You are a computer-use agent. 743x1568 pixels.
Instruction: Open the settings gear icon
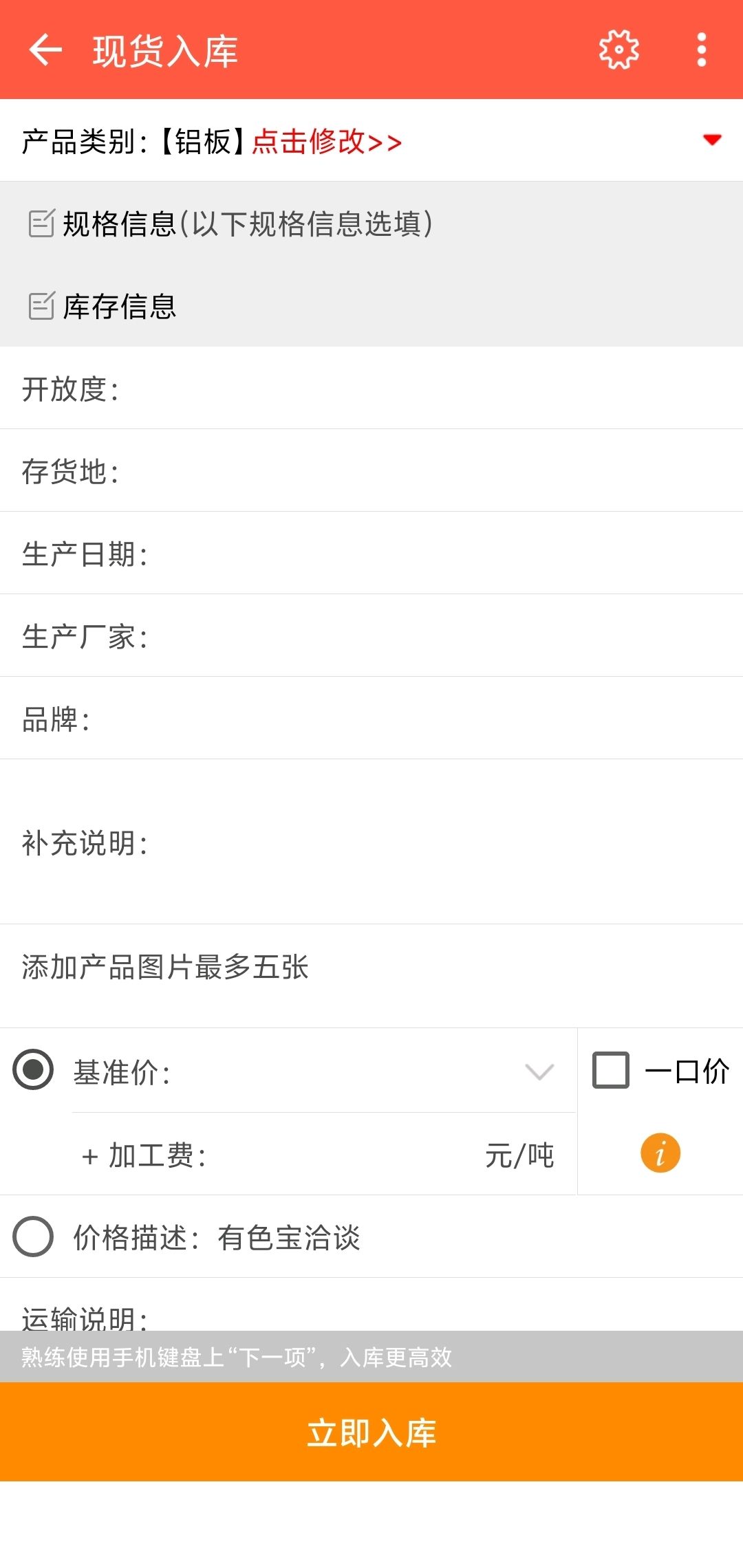(618, 50)
